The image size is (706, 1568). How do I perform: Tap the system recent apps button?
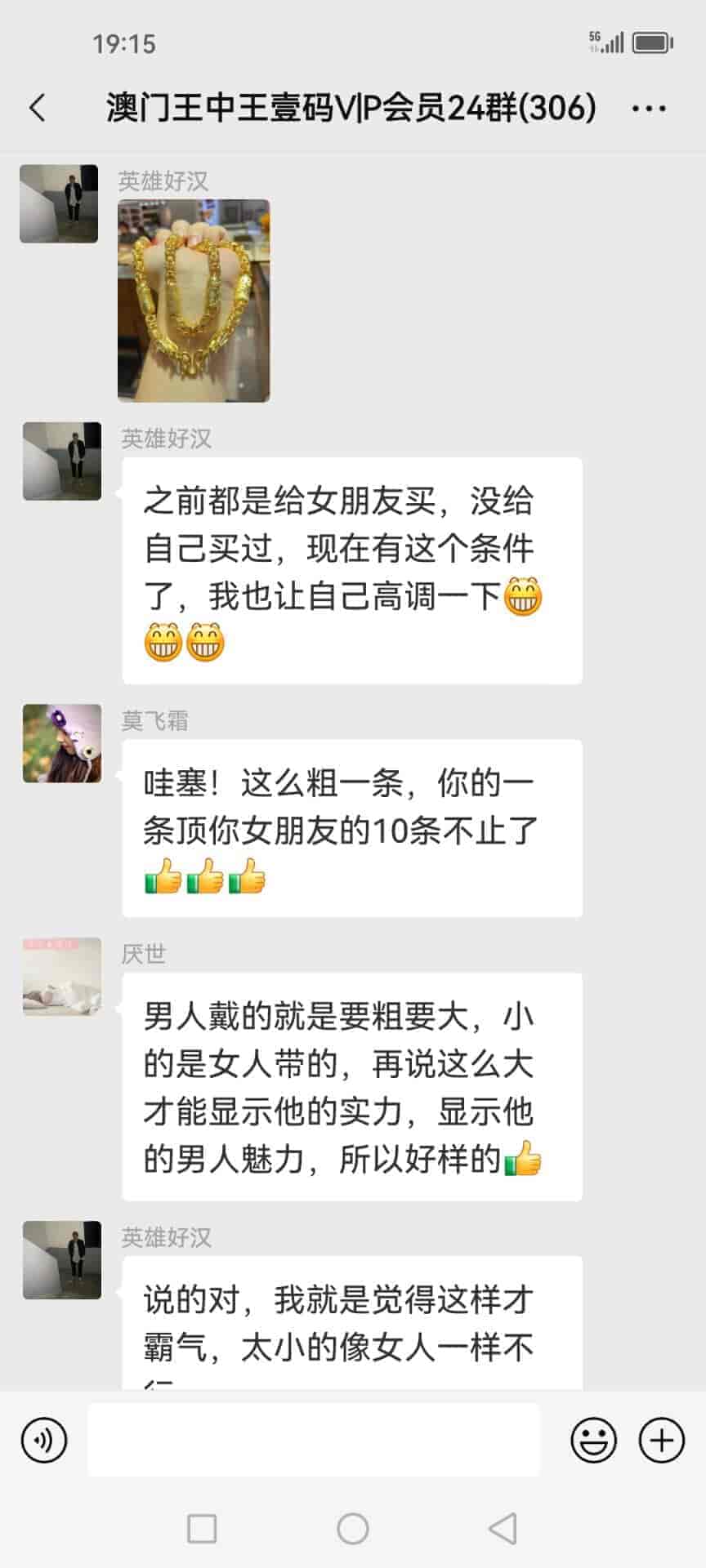tap(202, 1528)
